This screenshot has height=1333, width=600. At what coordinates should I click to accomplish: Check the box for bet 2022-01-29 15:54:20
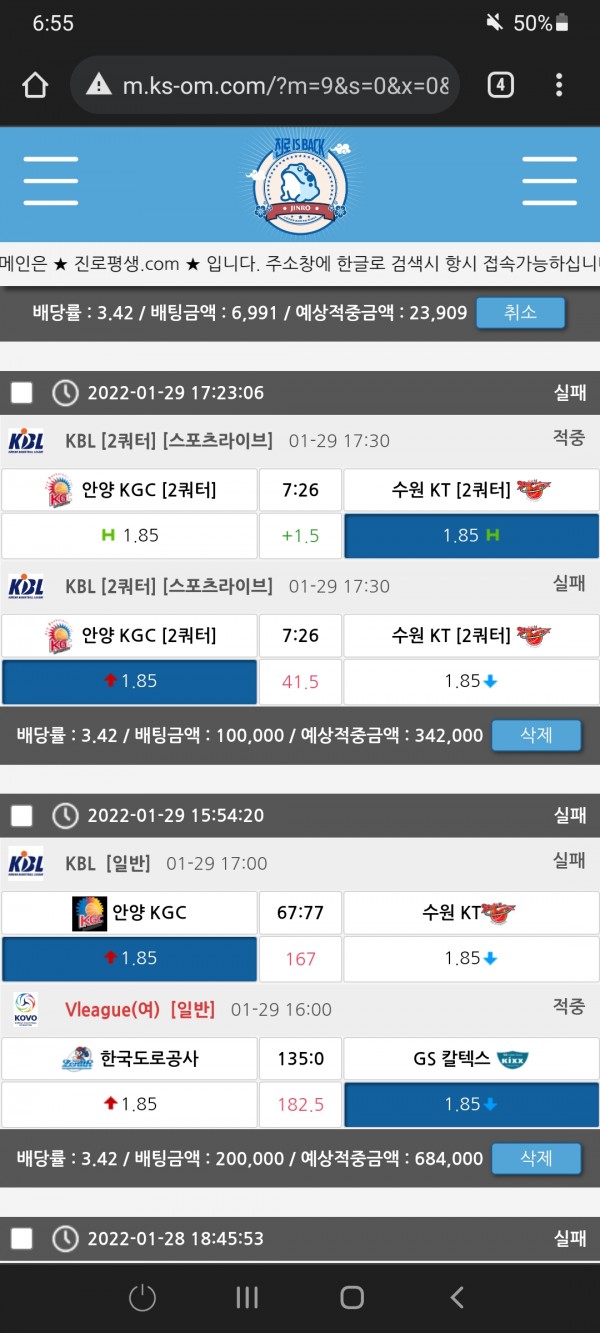(x=22, y=816)
